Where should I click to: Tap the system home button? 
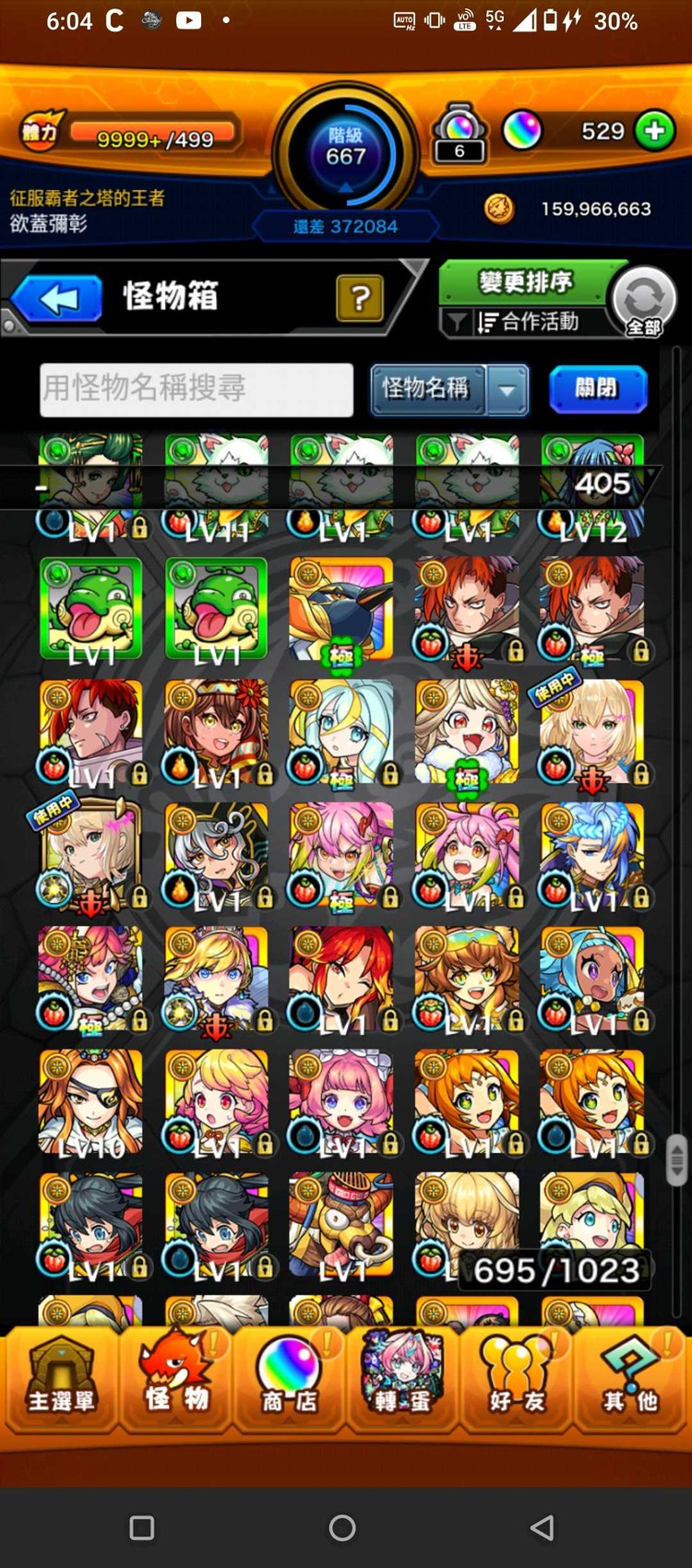pyautogui.click(x=342, y=1528)
